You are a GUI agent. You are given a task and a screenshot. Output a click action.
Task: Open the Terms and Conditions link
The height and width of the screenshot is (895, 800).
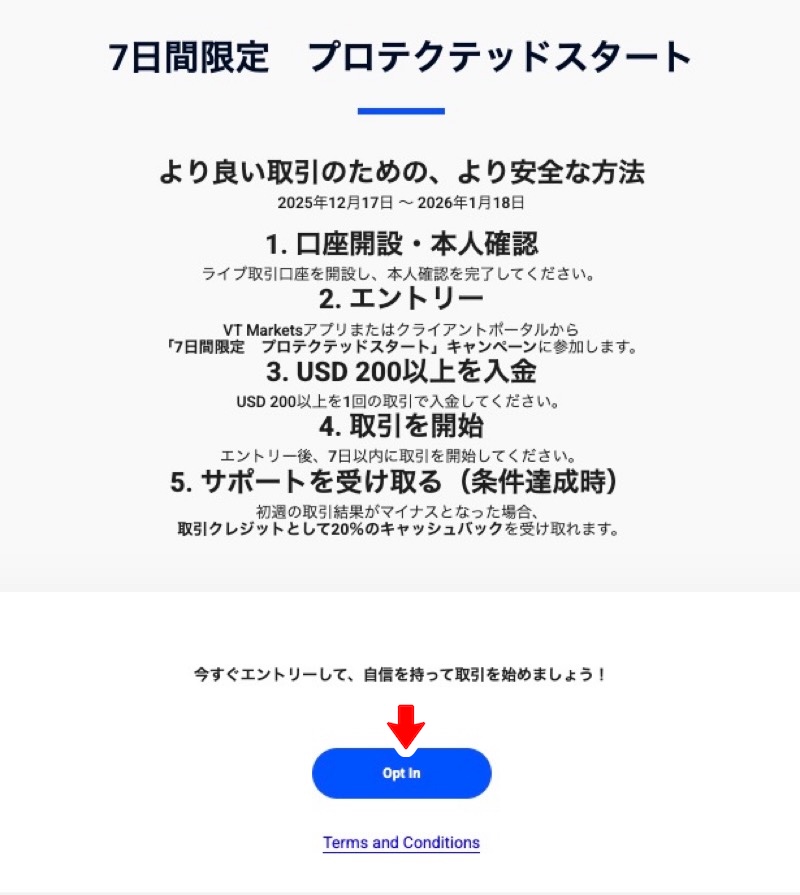[x=401, y=842]
